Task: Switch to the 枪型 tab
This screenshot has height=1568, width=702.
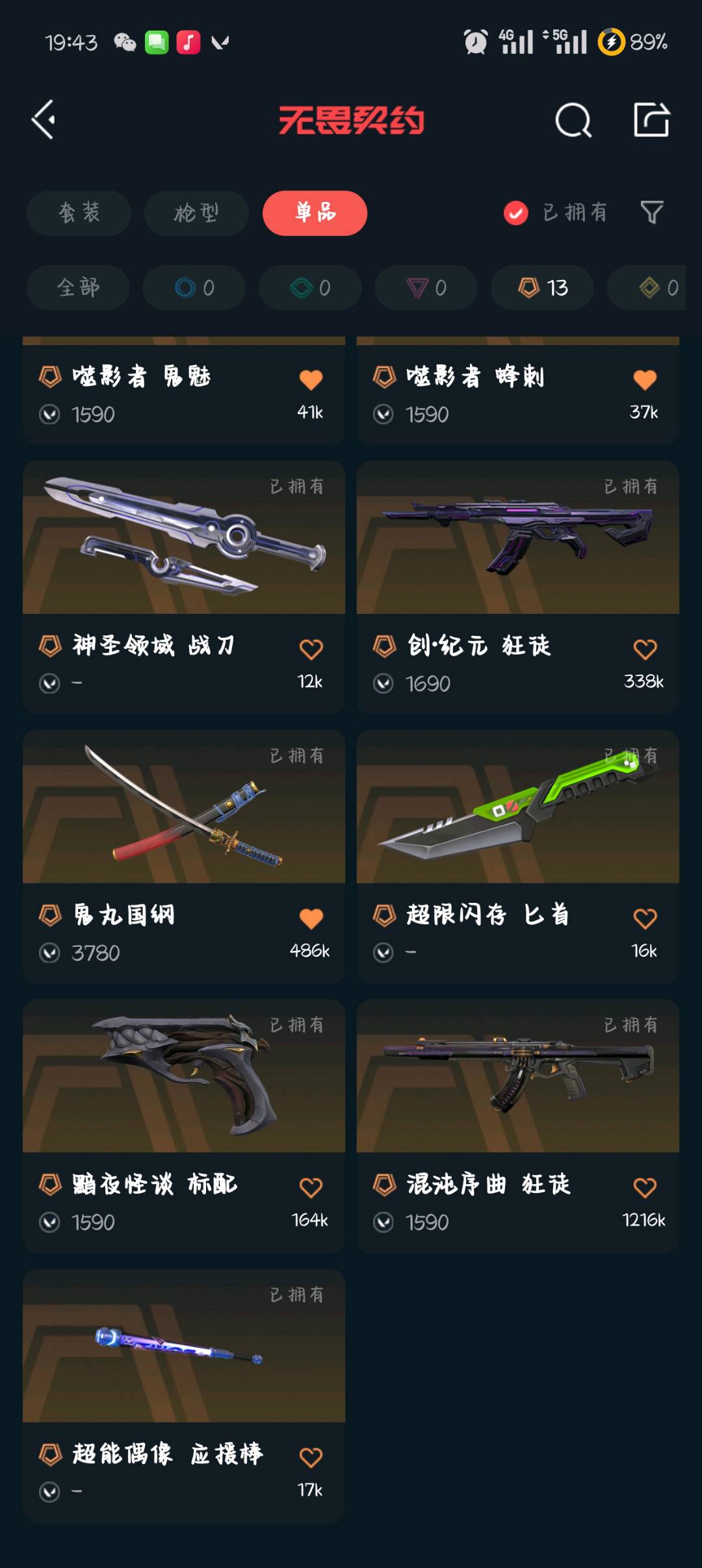Action: [x=196, y=213]
